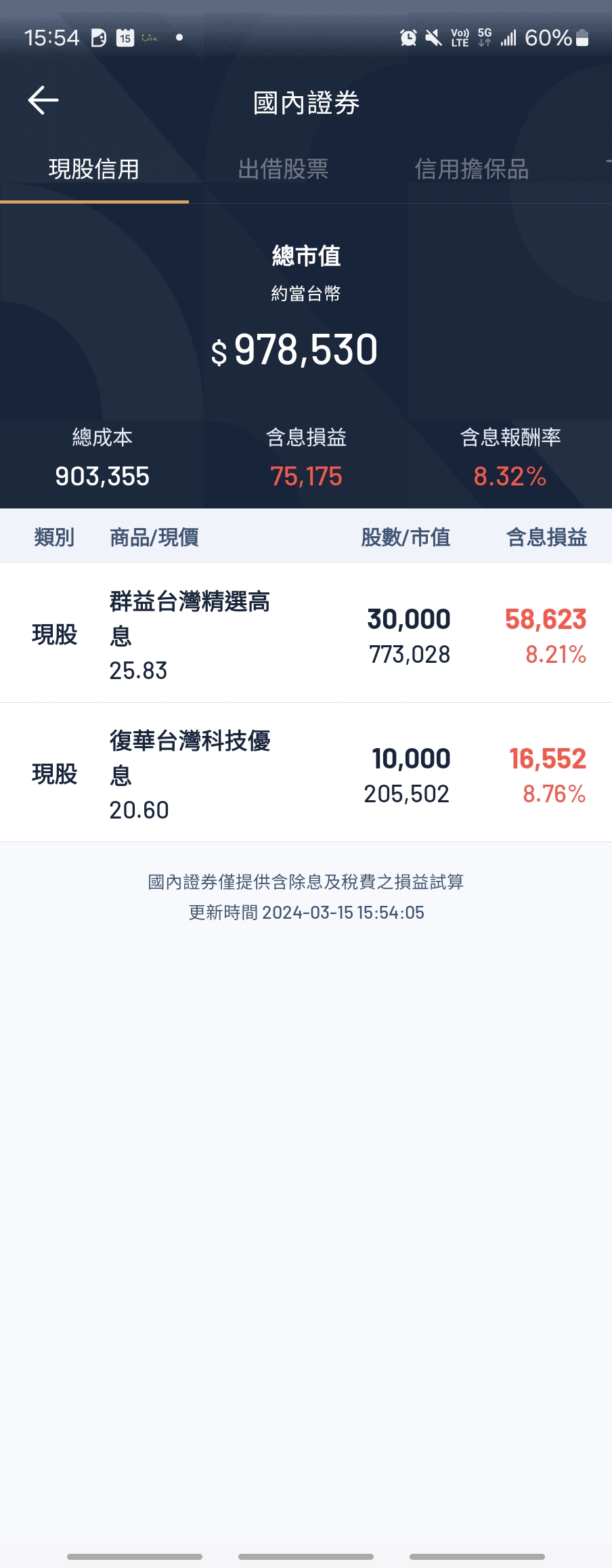Tap the update time 2024-03-15 text
Image resolution: width=612 pixels, height=1568 pixels.
[306, 913]
